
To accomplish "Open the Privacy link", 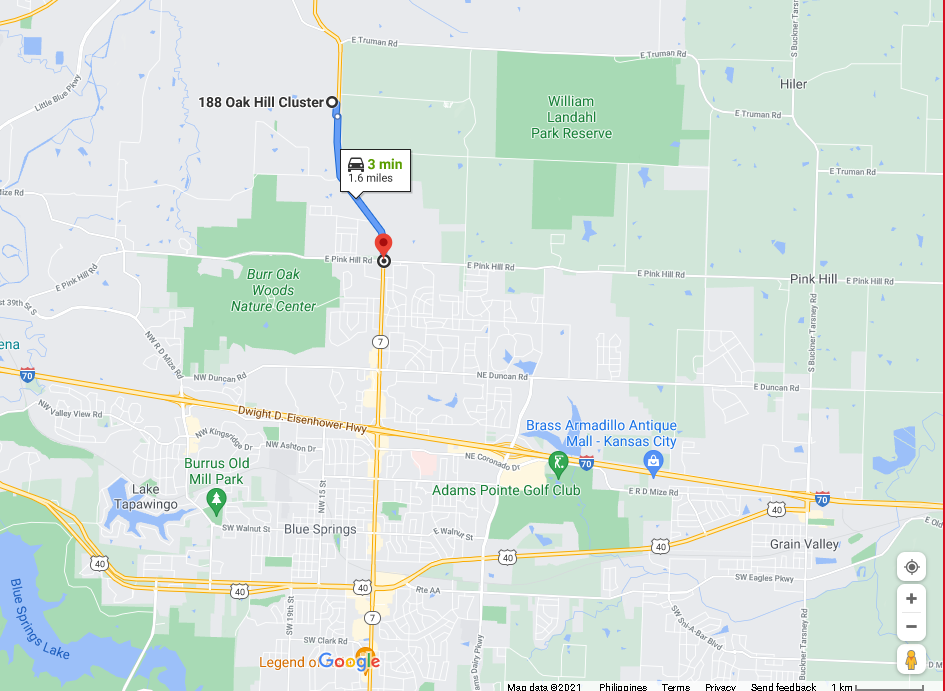I will (x=719, y=686).
